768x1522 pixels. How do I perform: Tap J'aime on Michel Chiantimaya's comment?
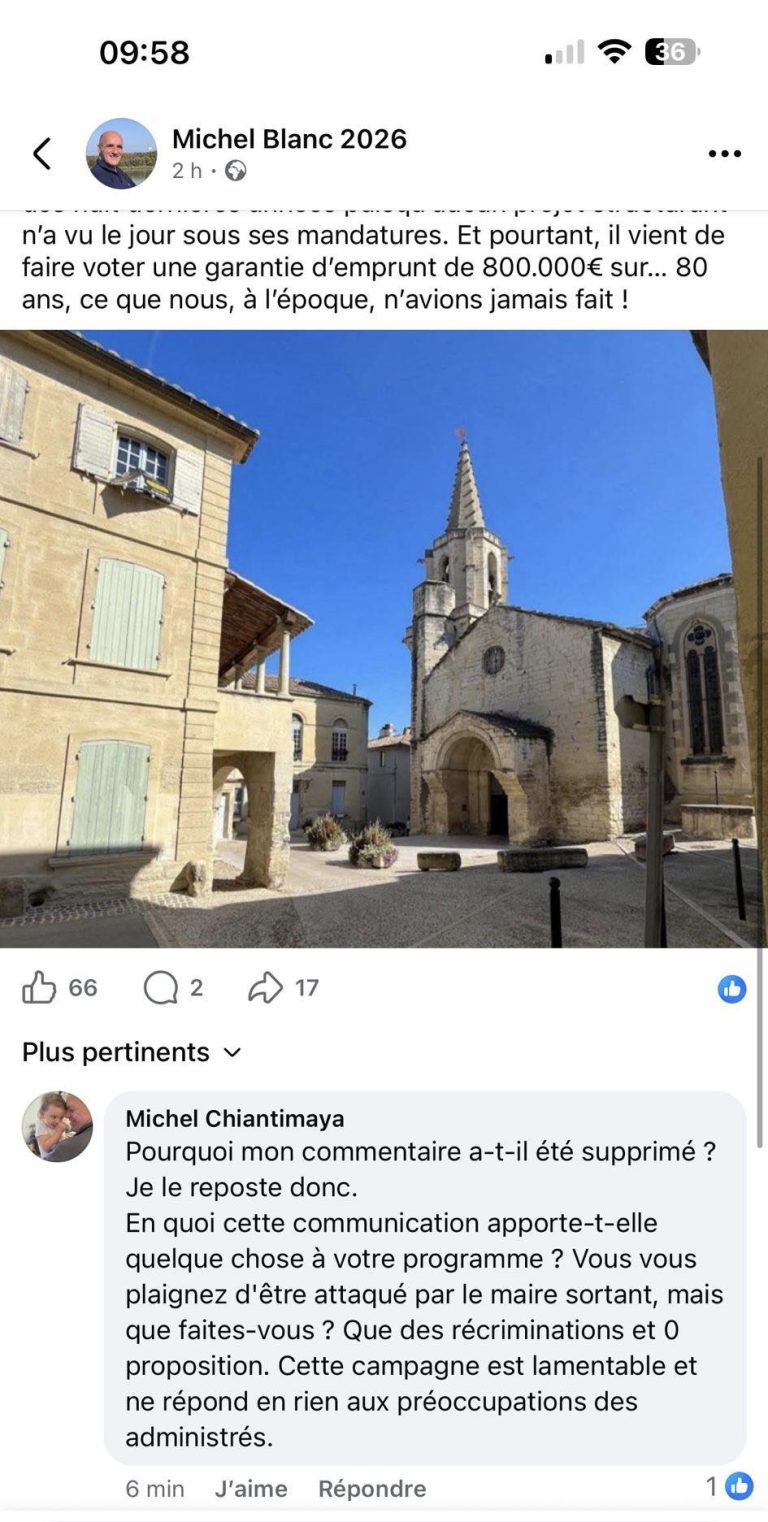pos(250,1488)
